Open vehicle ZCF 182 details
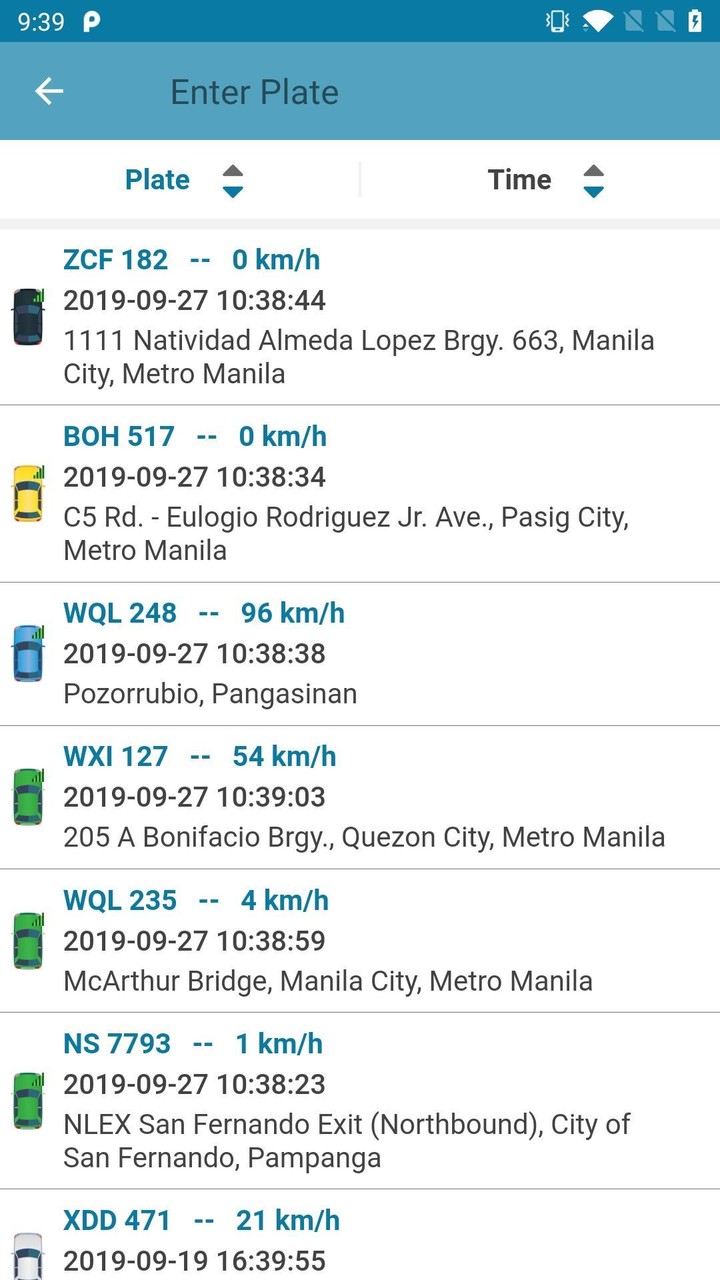The image size is (720, 1280). 360,317
